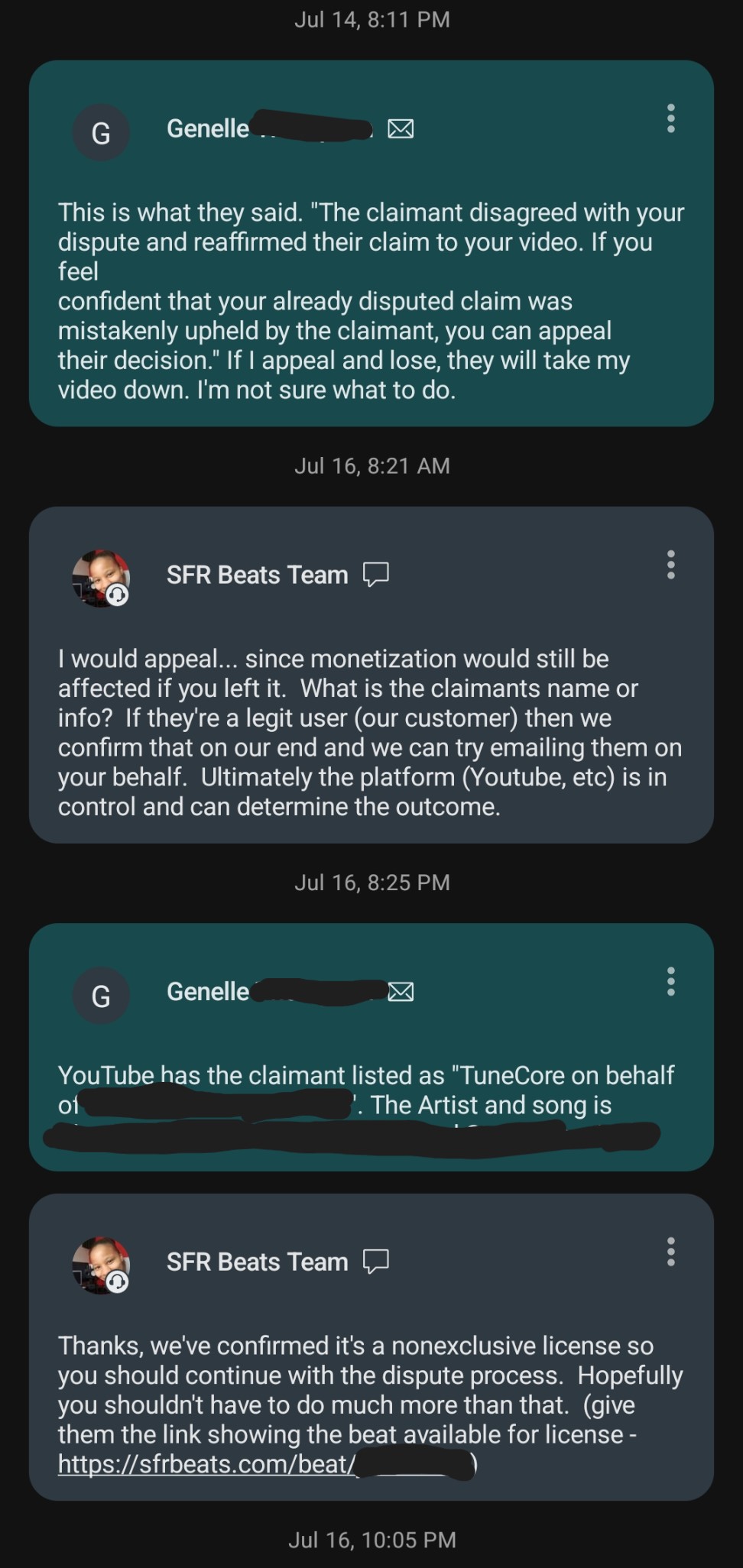Open options for SFR Beats 'I would appeal' message

click(x=670, y=565)
